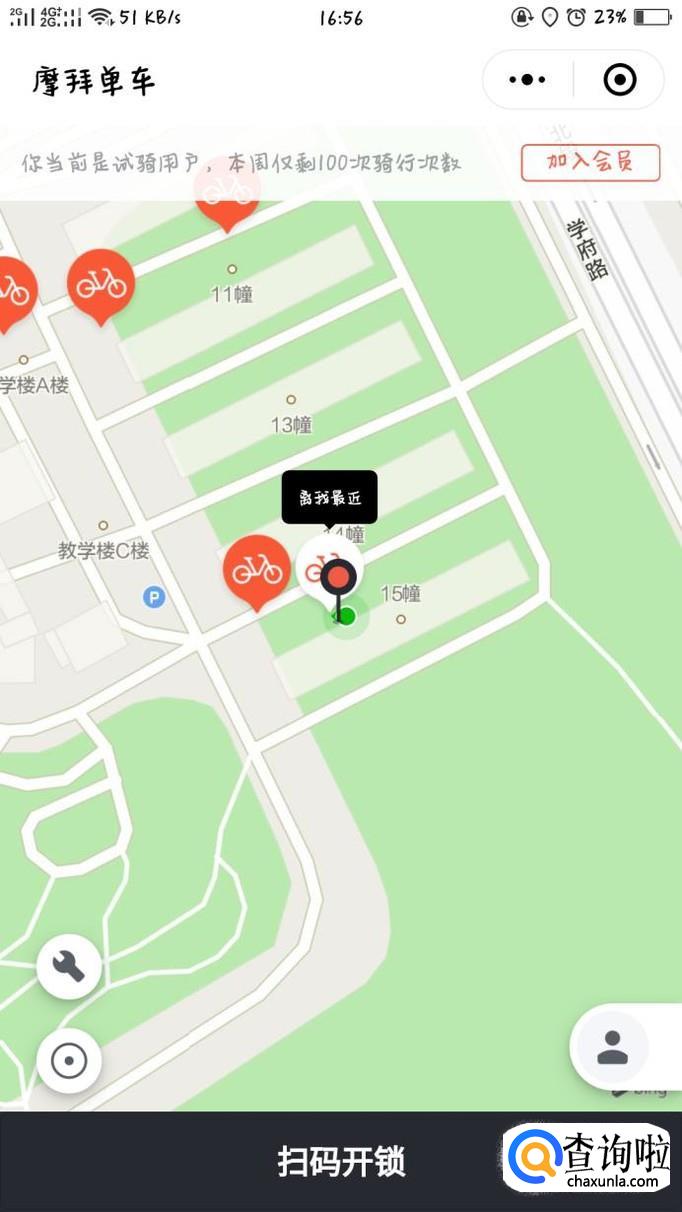Viewport: 682px width, 1212px height.
Task: Select the bike marker left of 11幢
Action: click(x=101, y=287)
